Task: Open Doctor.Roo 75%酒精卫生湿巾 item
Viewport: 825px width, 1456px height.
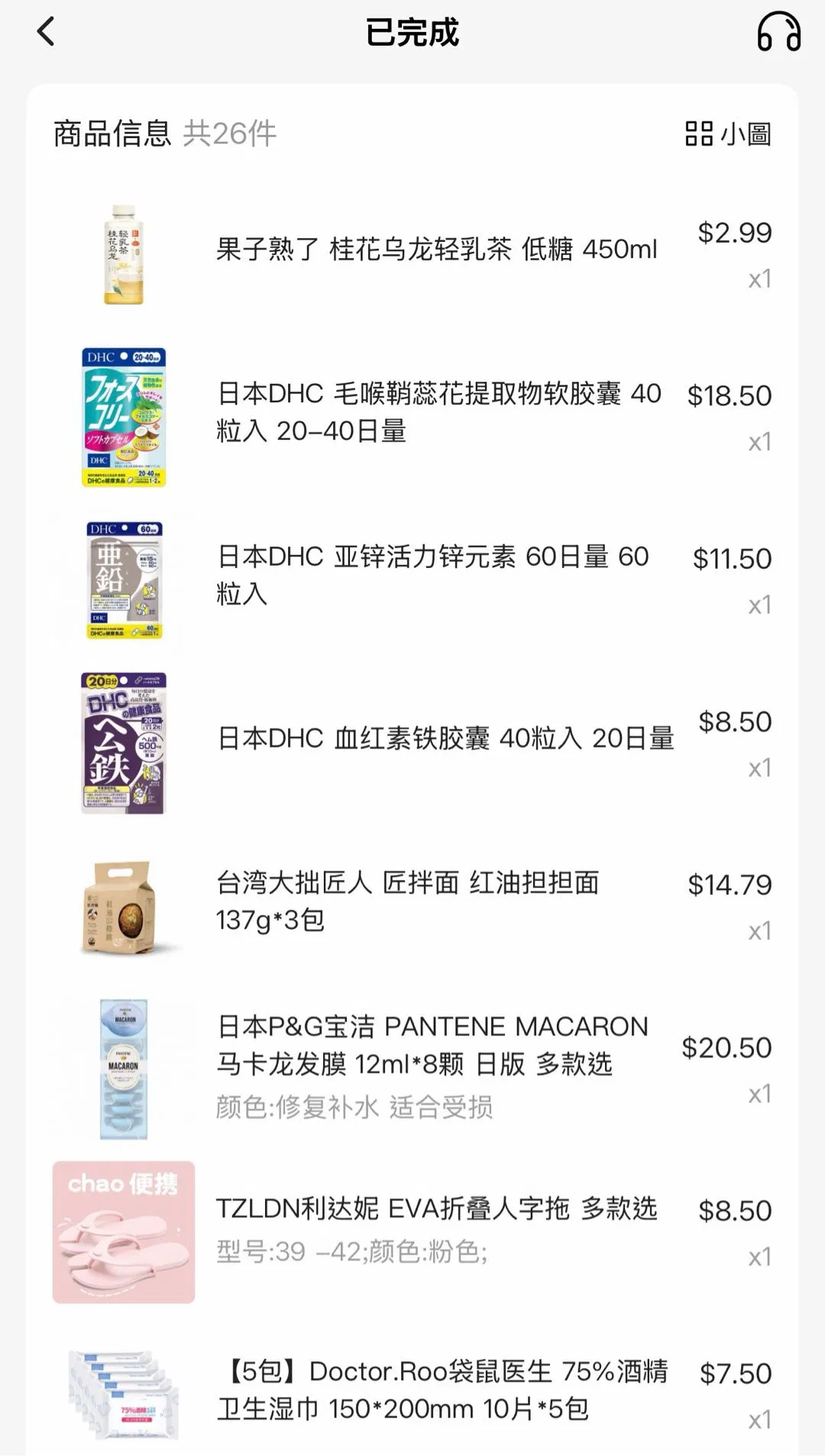Action: (x=442, y=1390)
